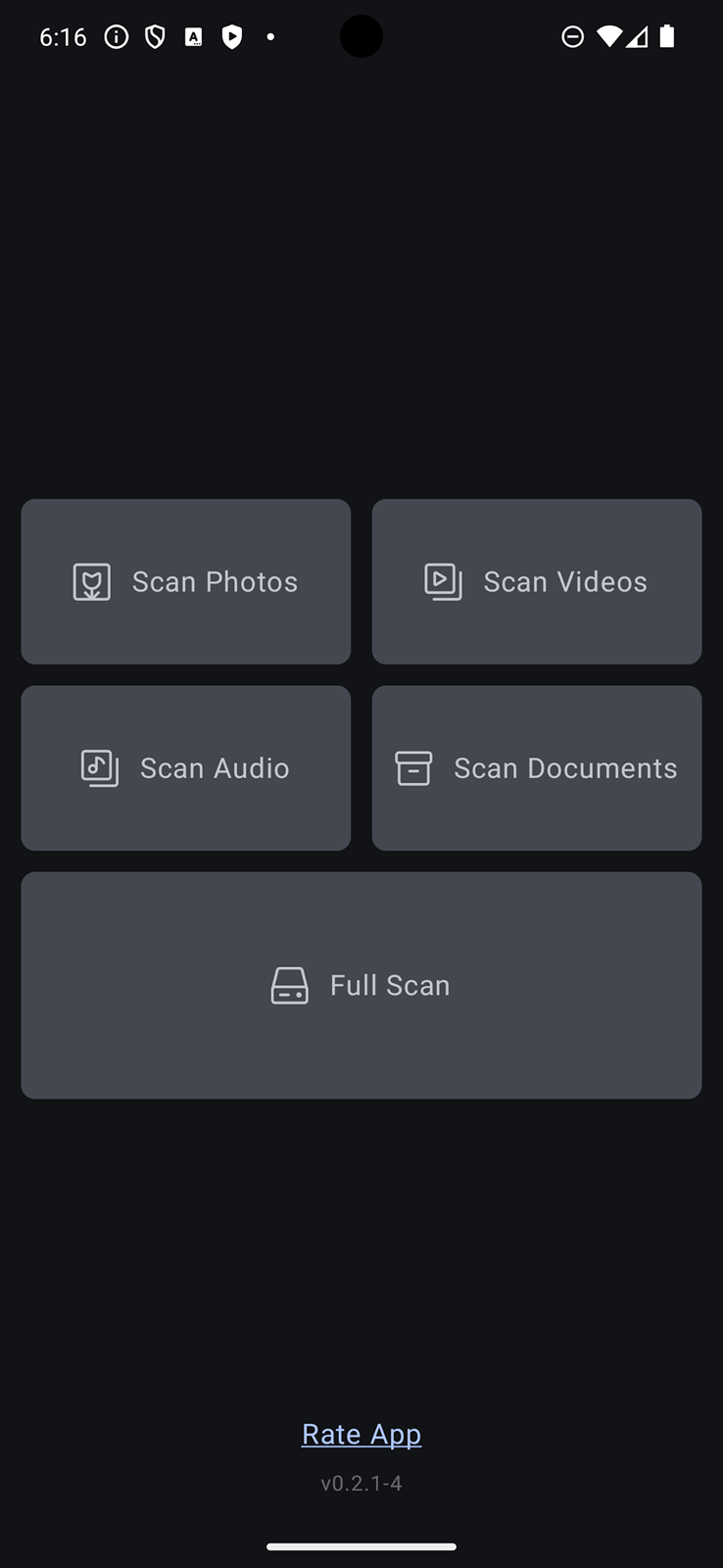Tap the Rate App link
Screen dimensions: 723x1568
click(x=361, y=1434)
